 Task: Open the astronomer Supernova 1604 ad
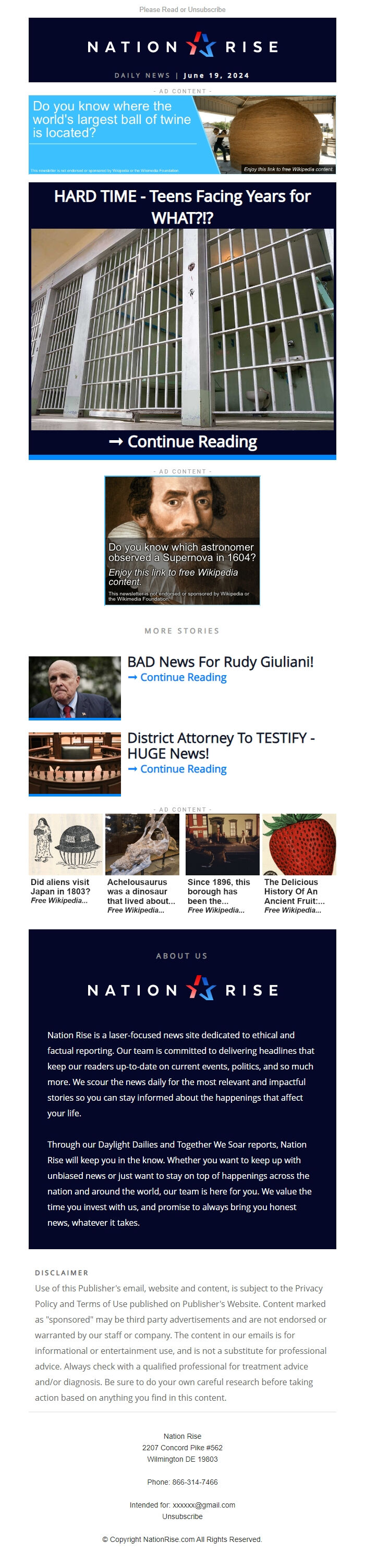coord(182,540)
